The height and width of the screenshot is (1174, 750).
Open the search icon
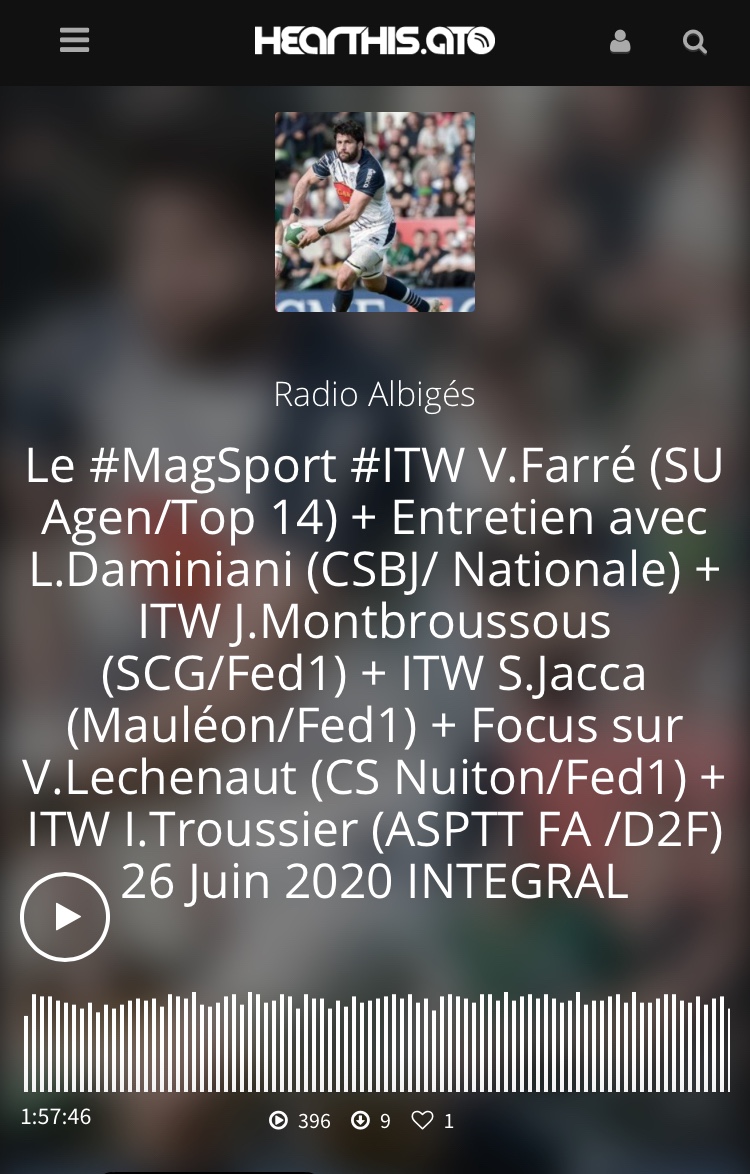coord(695,42)
